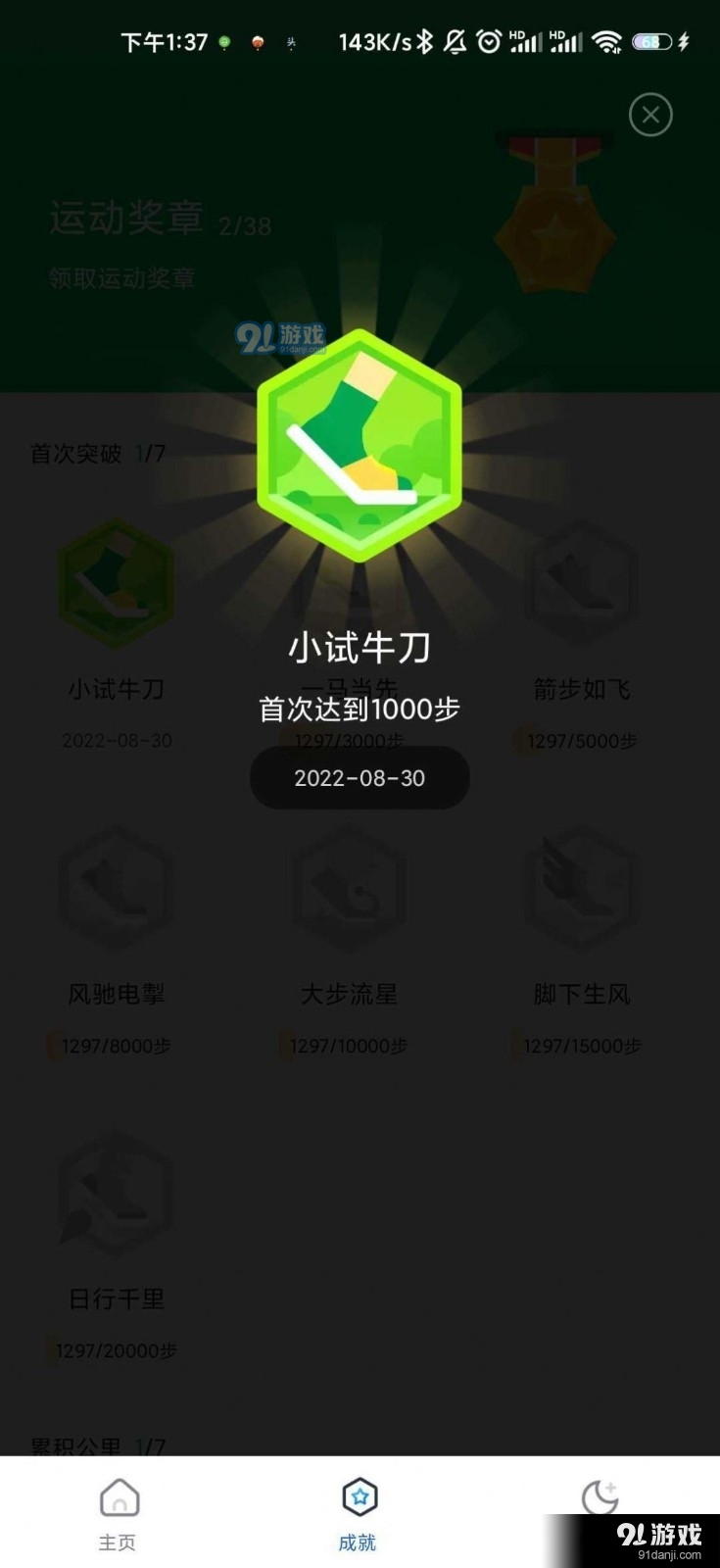Open the dark mode moon icon
Screen dimensions: 720x1568
click(599, 1497)
